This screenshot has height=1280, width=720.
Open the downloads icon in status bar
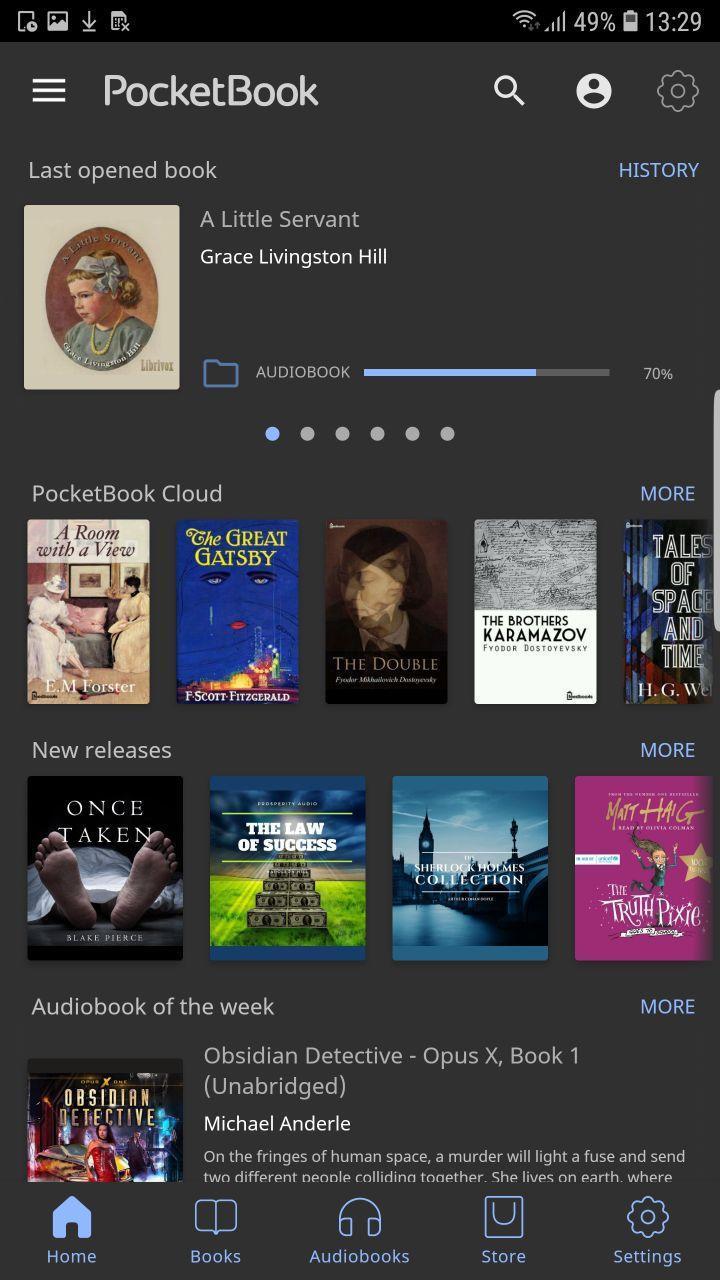click(88, 20)
